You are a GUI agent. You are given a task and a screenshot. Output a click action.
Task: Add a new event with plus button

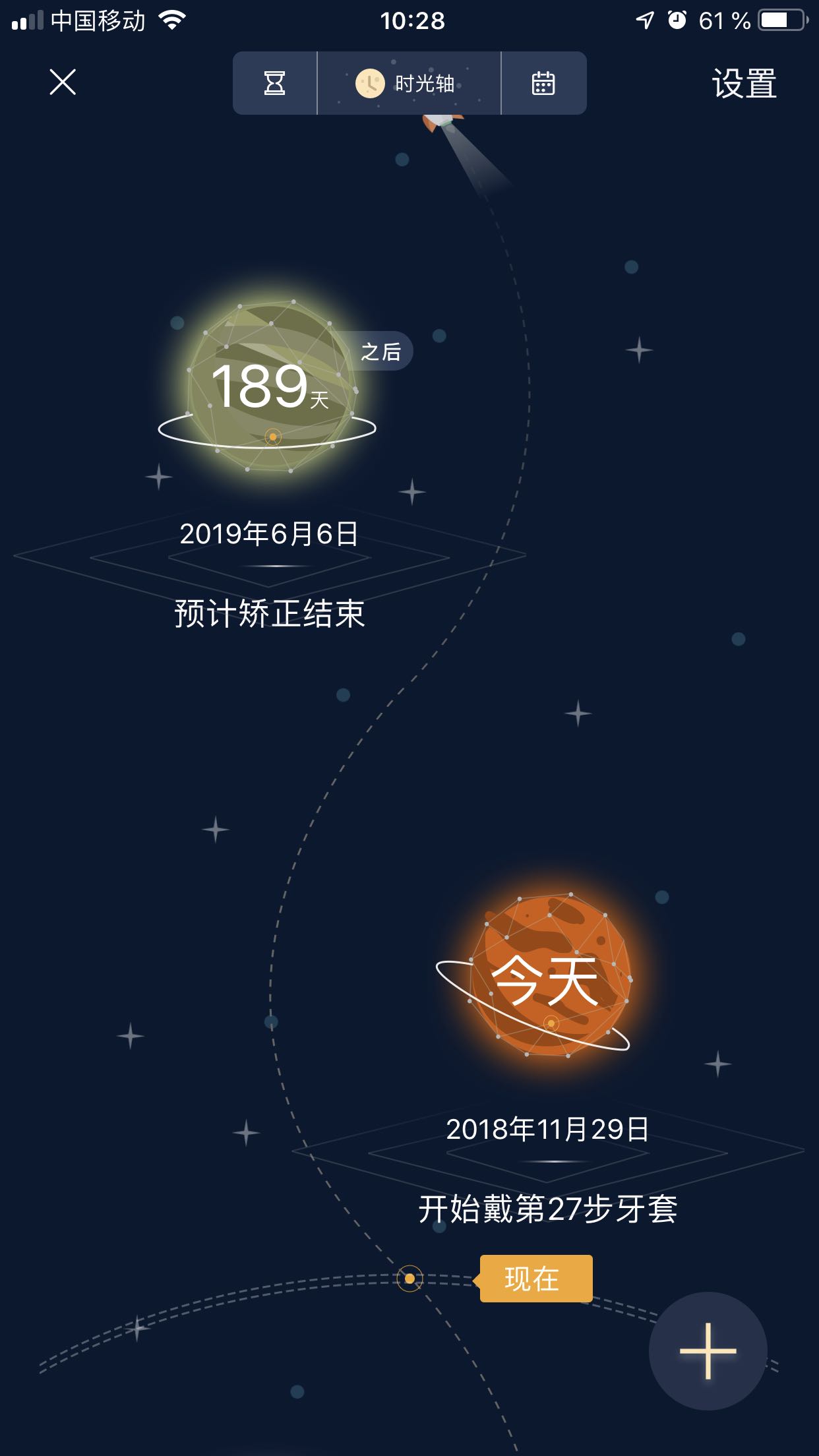click(708, 1350)
